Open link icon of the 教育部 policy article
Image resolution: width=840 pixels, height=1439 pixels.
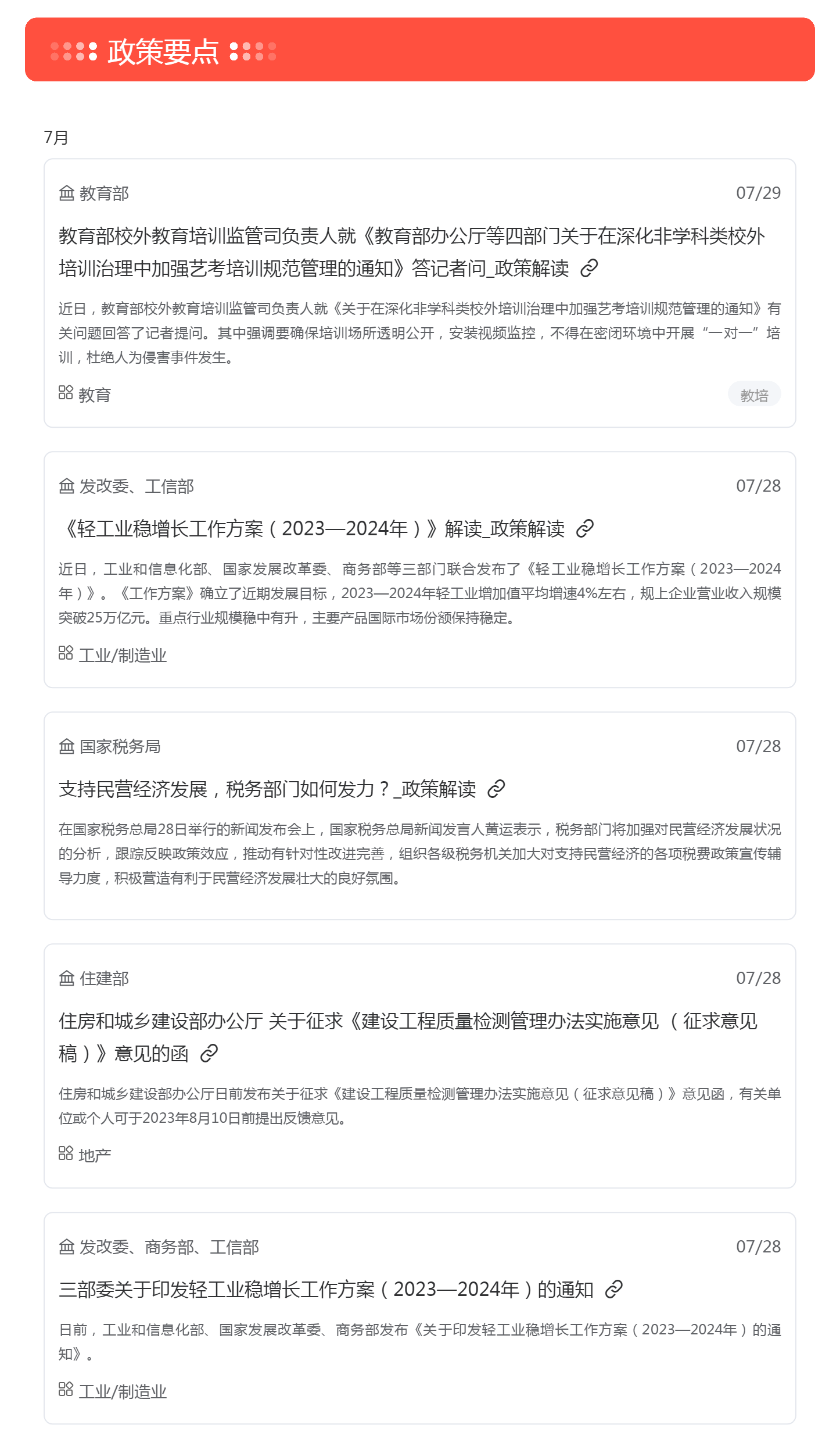pyautogui.click(x=589, y=269)
